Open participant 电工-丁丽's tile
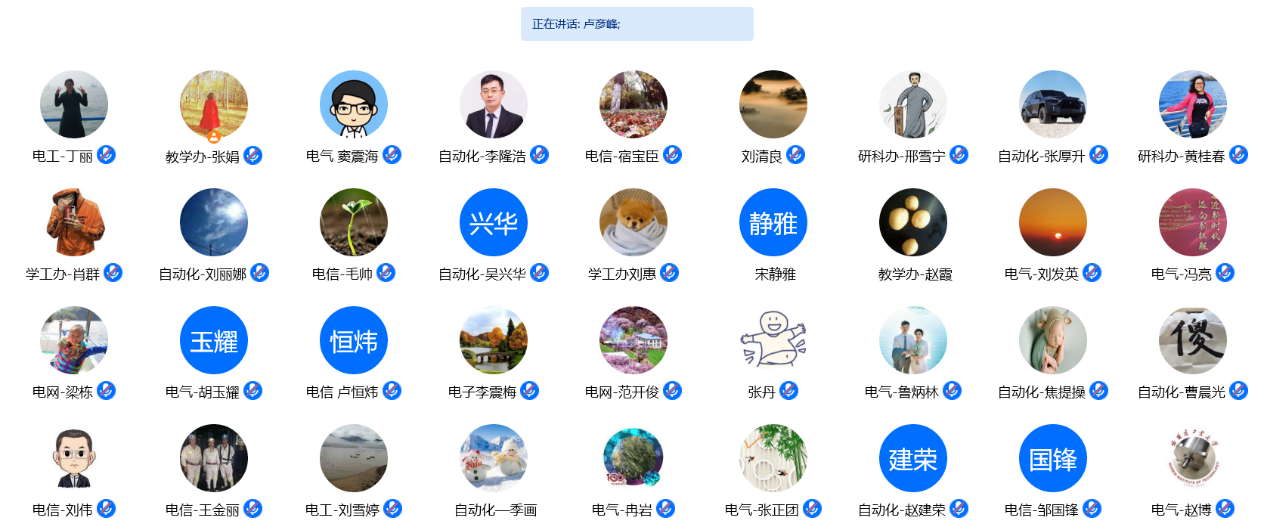Image resolution: width=1267 pixels, height=530 pixels. coord(74,104)
